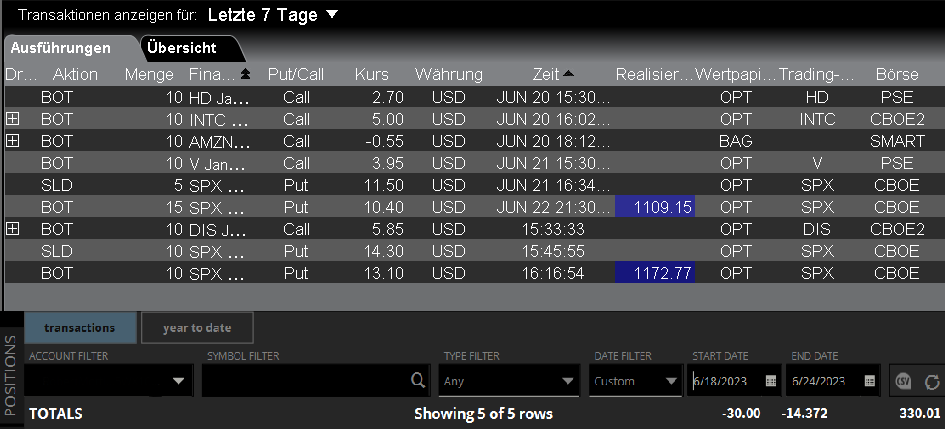The width and height of the screenshot is (945, 429).
Task: Sort executions by the Zeit column
Action: pos(546,74)
